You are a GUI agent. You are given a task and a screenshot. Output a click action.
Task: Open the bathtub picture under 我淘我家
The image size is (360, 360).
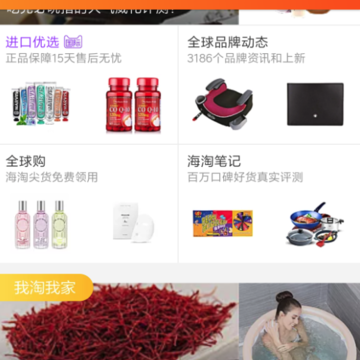coord(300,321)
